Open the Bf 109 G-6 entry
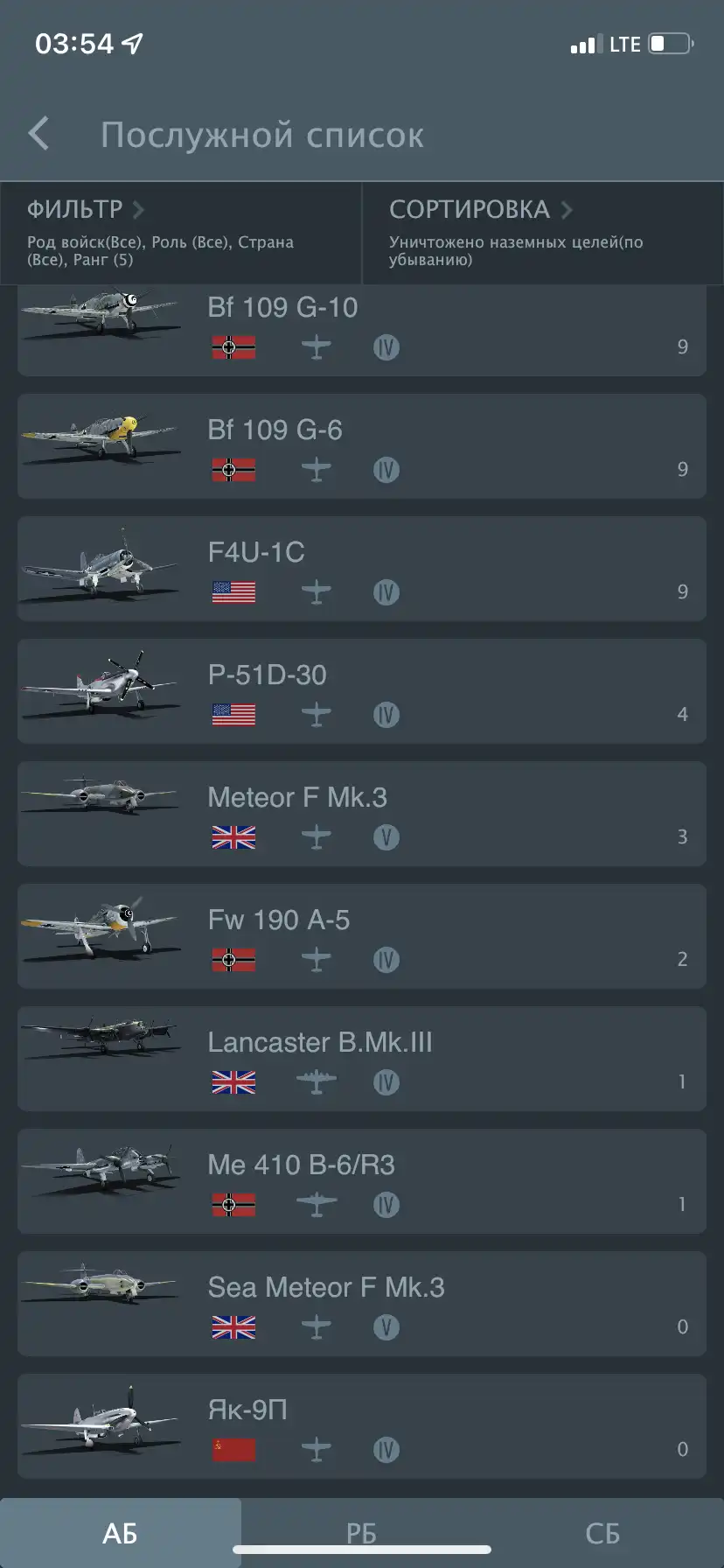724x1568 pixels. tap(362, 446)
